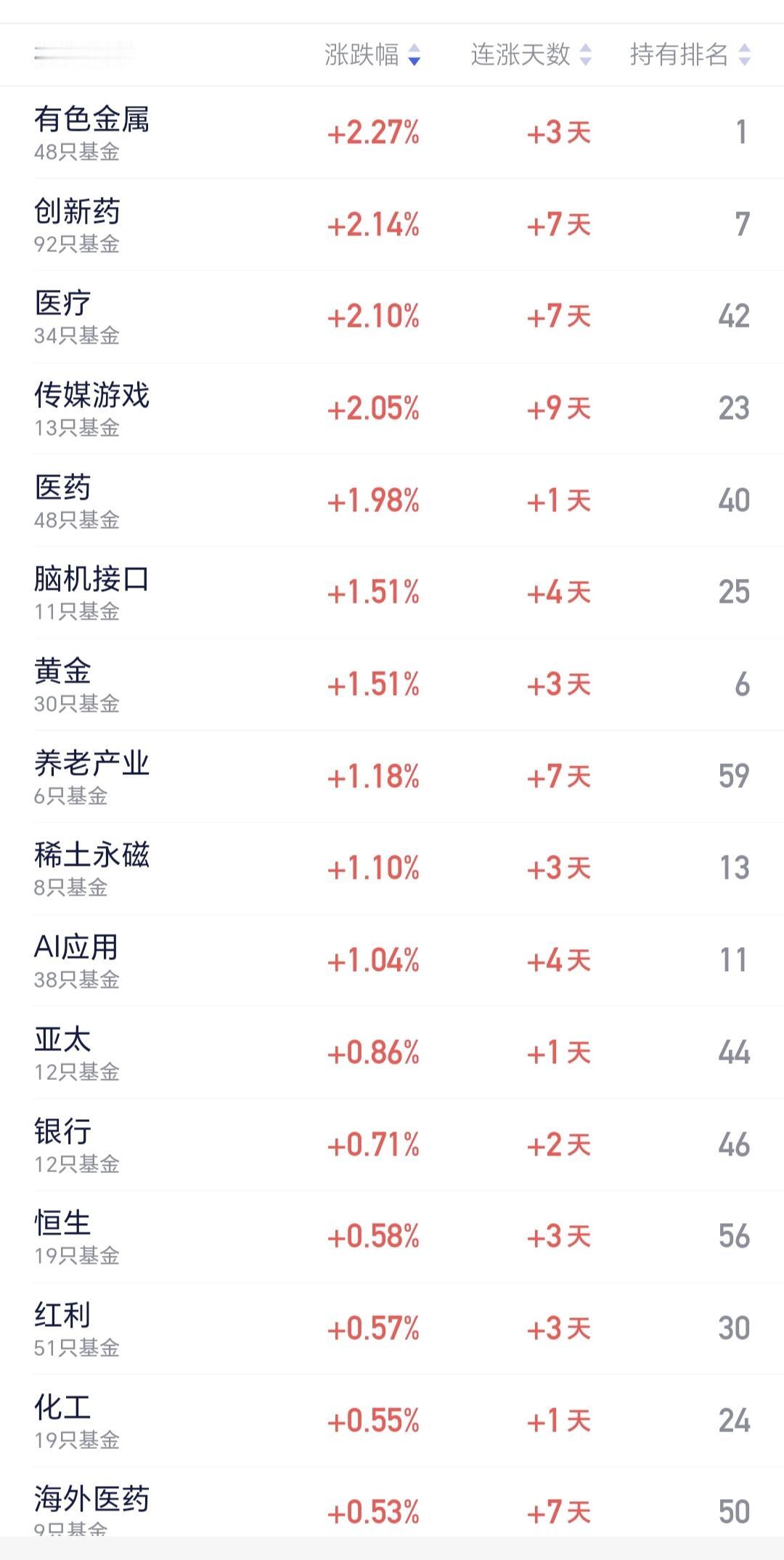Screen dimensions: 784x1560
Task: View the 化工 sector
Action: (x=392, y=1421)
